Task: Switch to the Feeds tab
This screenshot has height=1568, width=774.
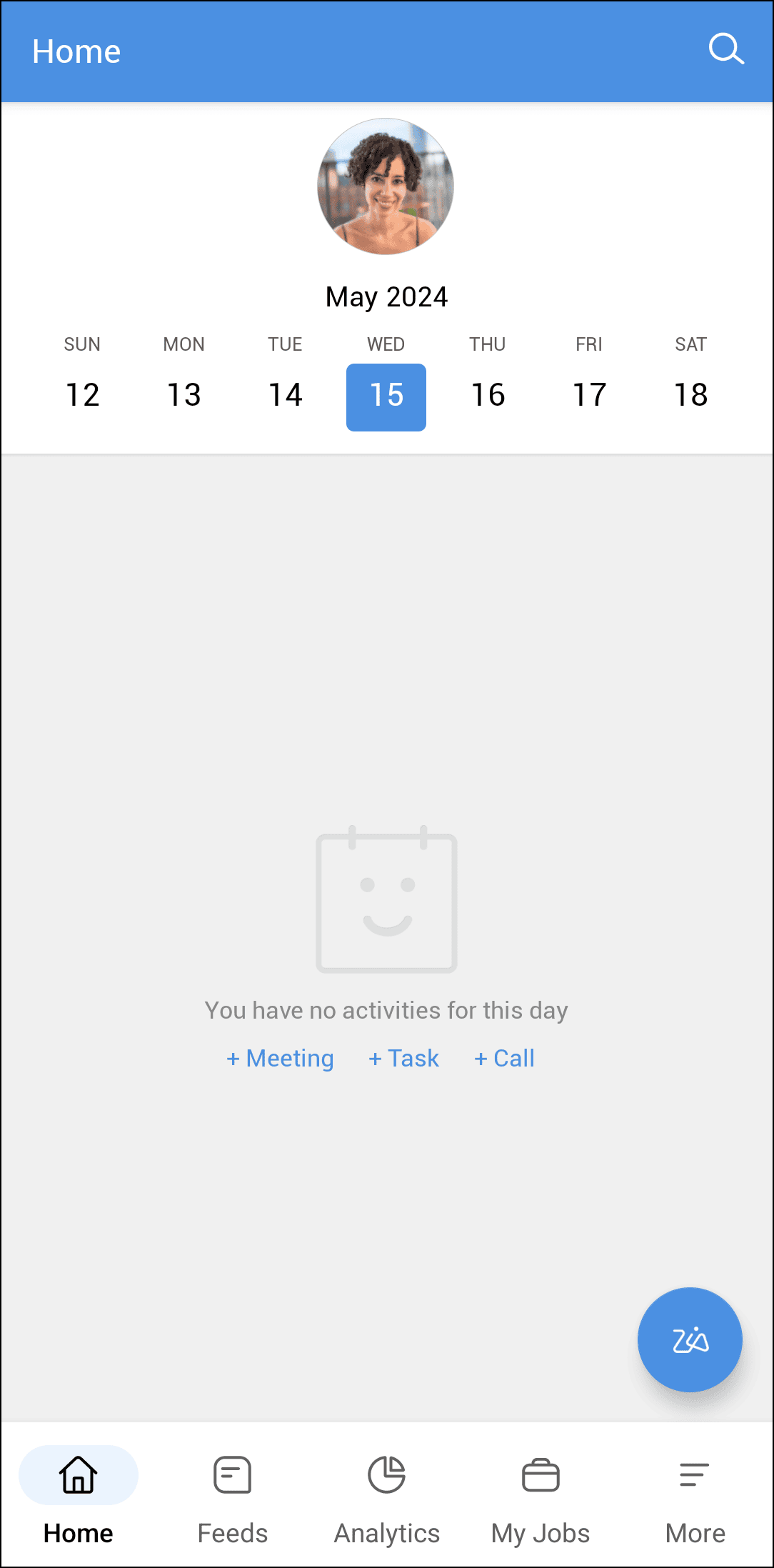Action: [x=233, y=1494]
